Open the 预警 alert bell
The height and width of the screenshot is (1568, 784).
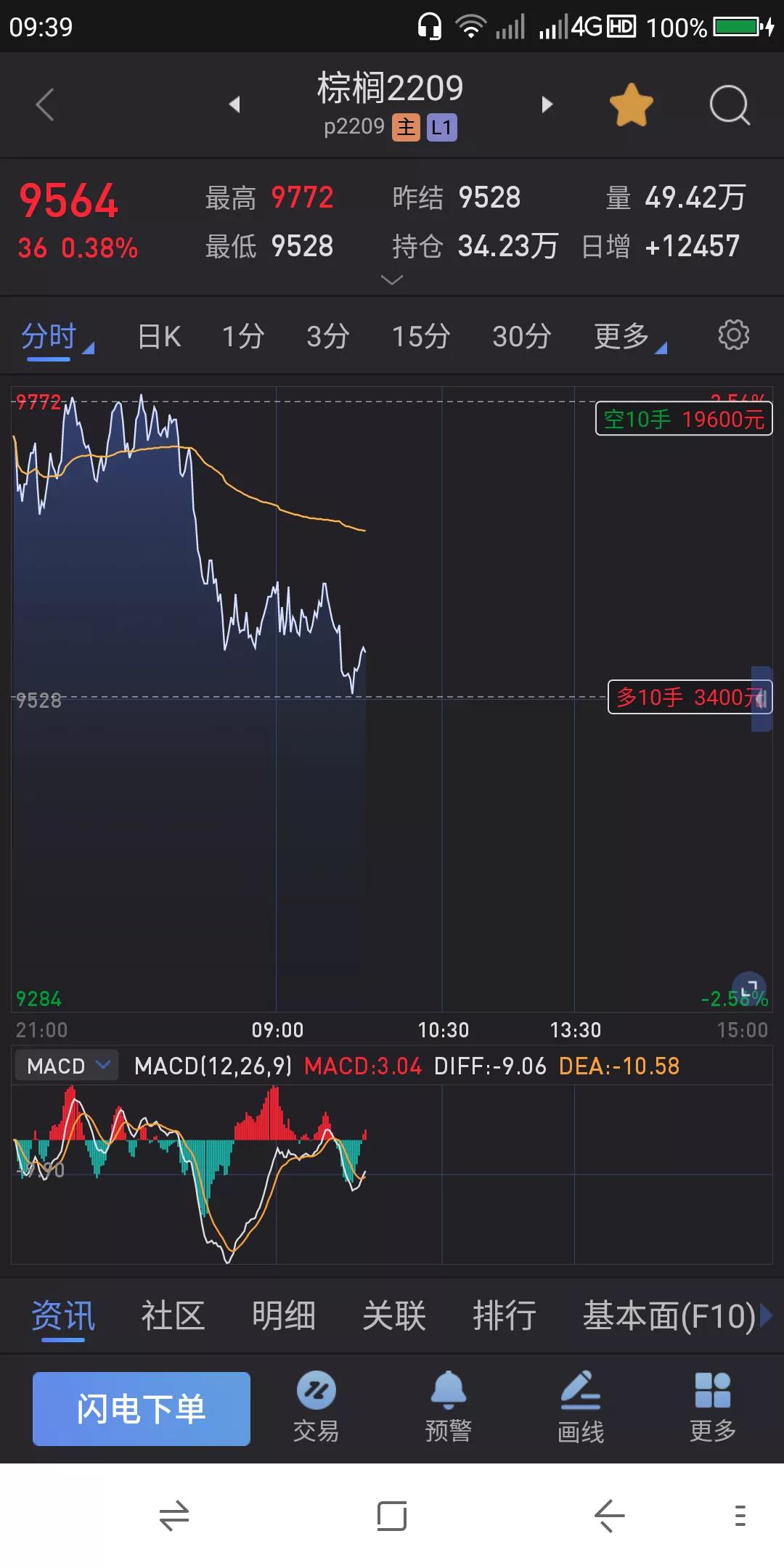(x=448, y=1407)
